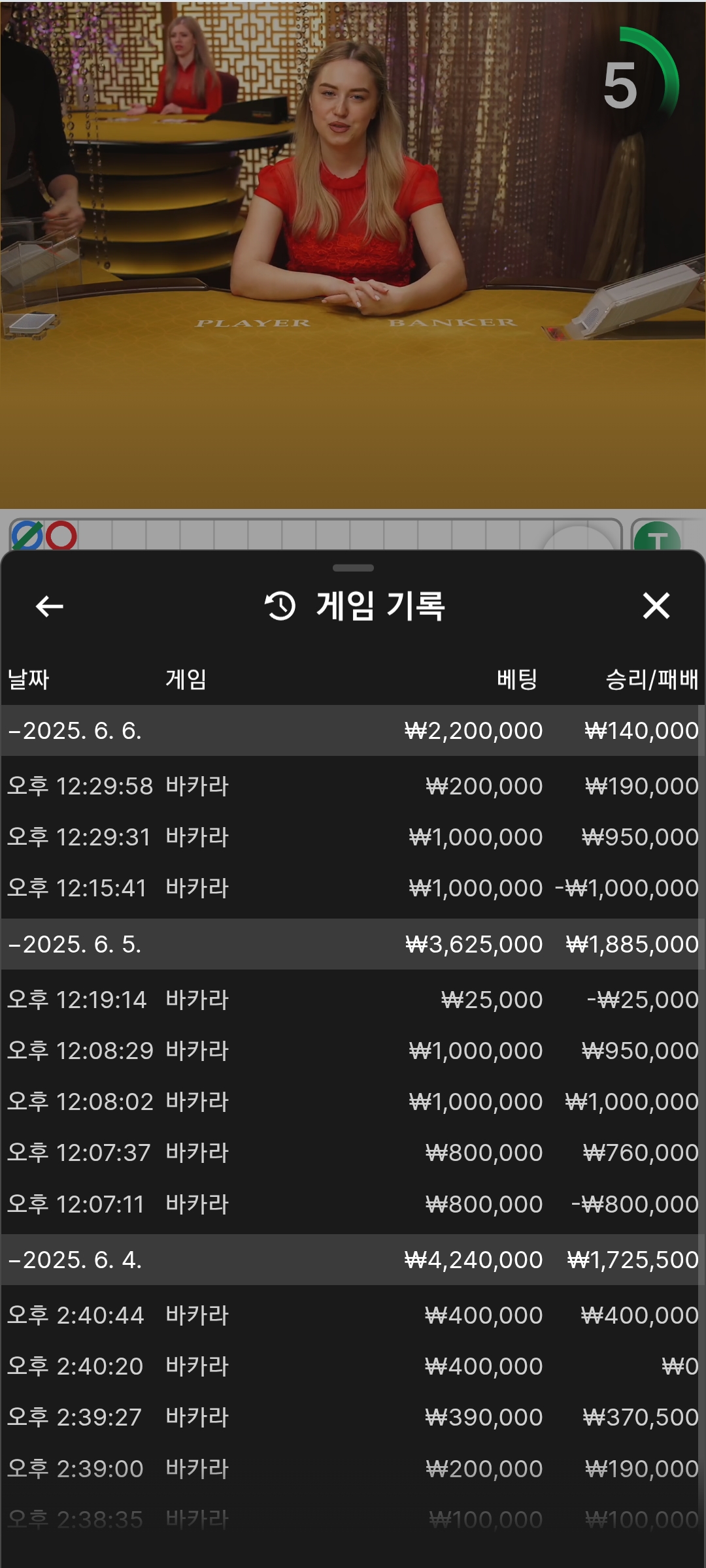This screenshot has height=1568, width=706.
Task: Go back from the game history panel
Action: 50,606
